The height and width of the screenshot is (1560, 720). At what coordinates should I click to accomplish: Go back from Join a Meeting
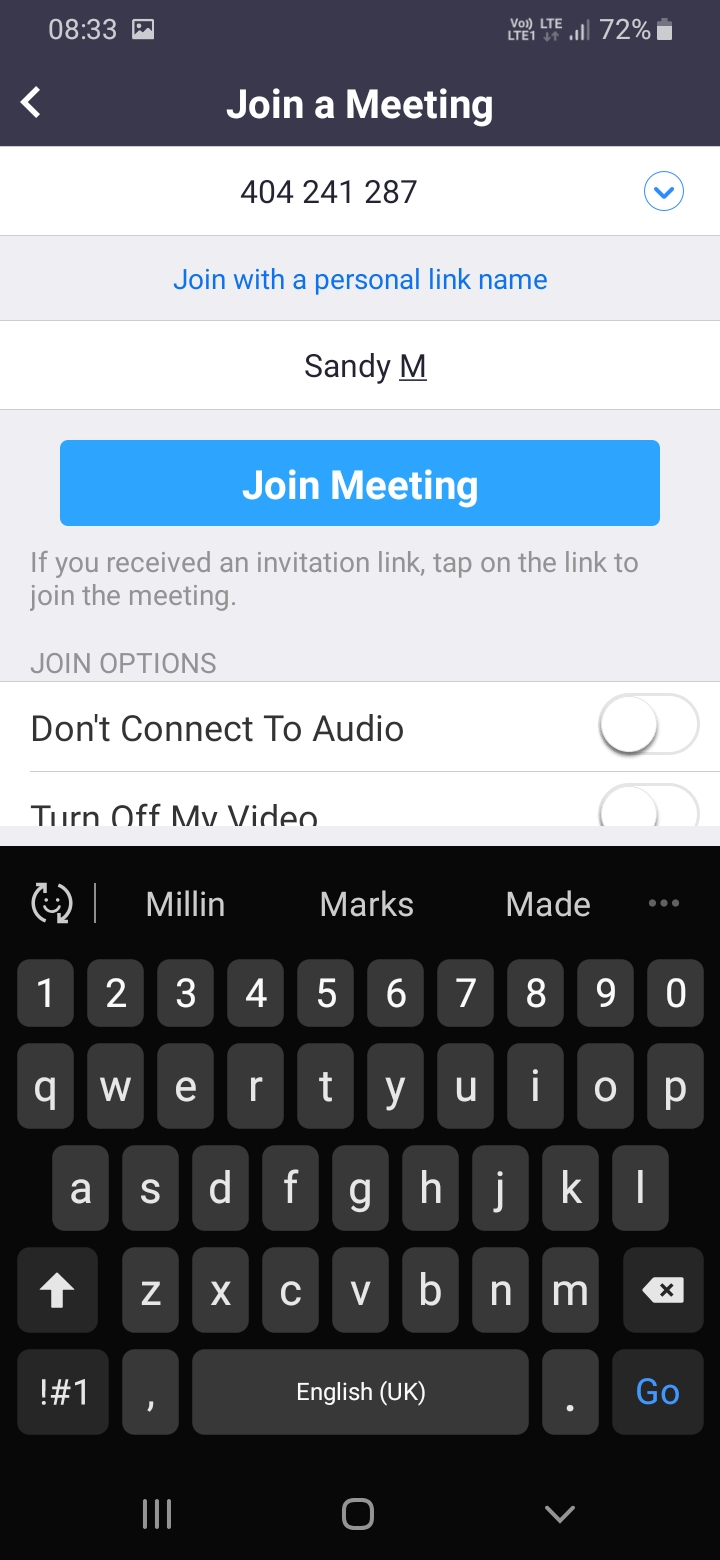[32, 102]
